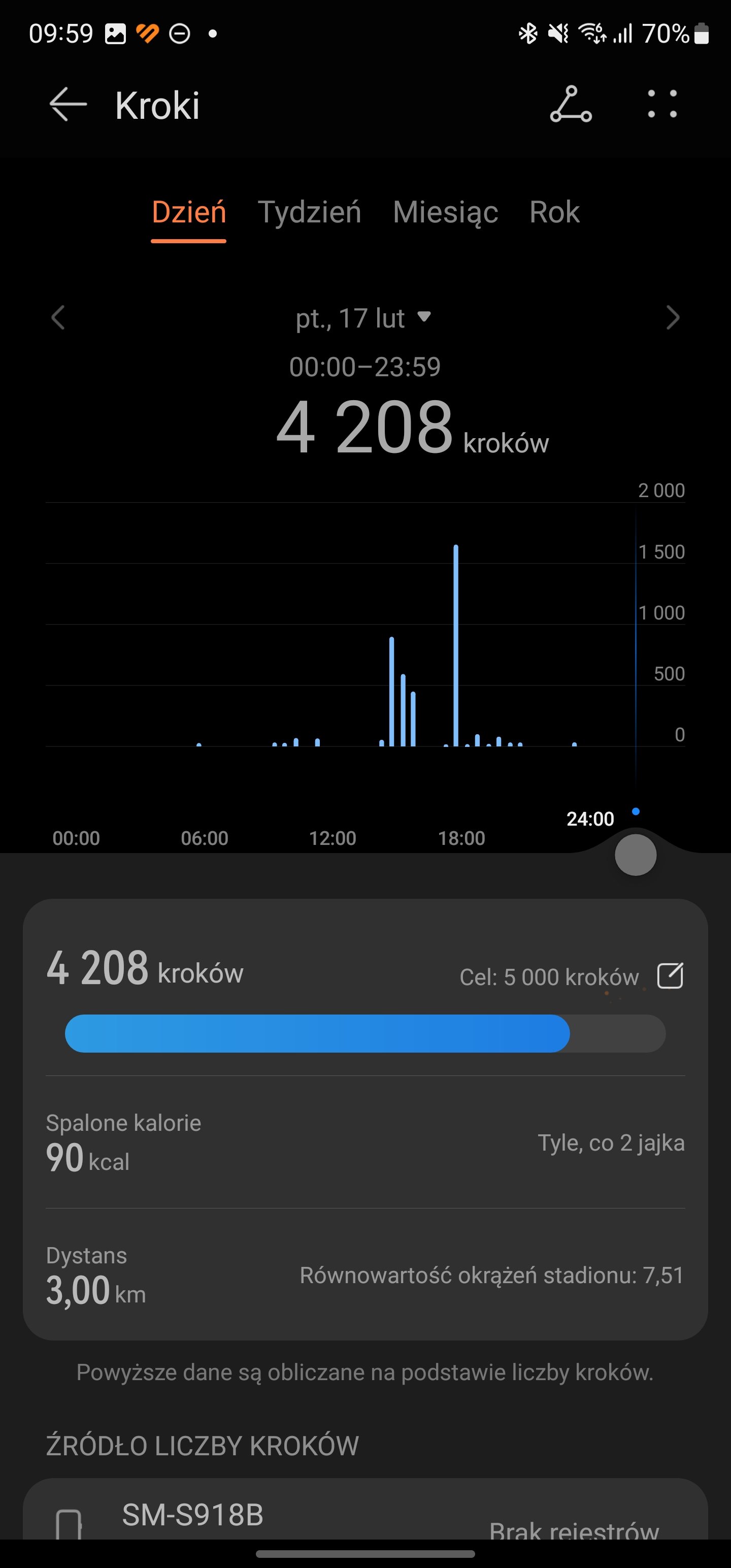Viewport: 731px width, 1568px height.
Task: Tap the chart time slider handle
Action: [636, 855]
